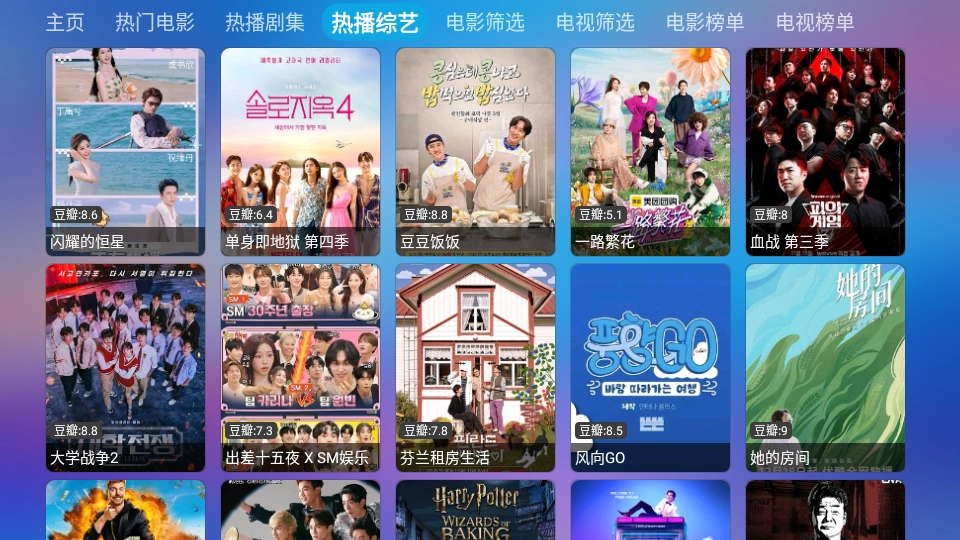Screen dimensions: 960x540
Task: Select the 热播综艺 tab
Action: [375, 22]
